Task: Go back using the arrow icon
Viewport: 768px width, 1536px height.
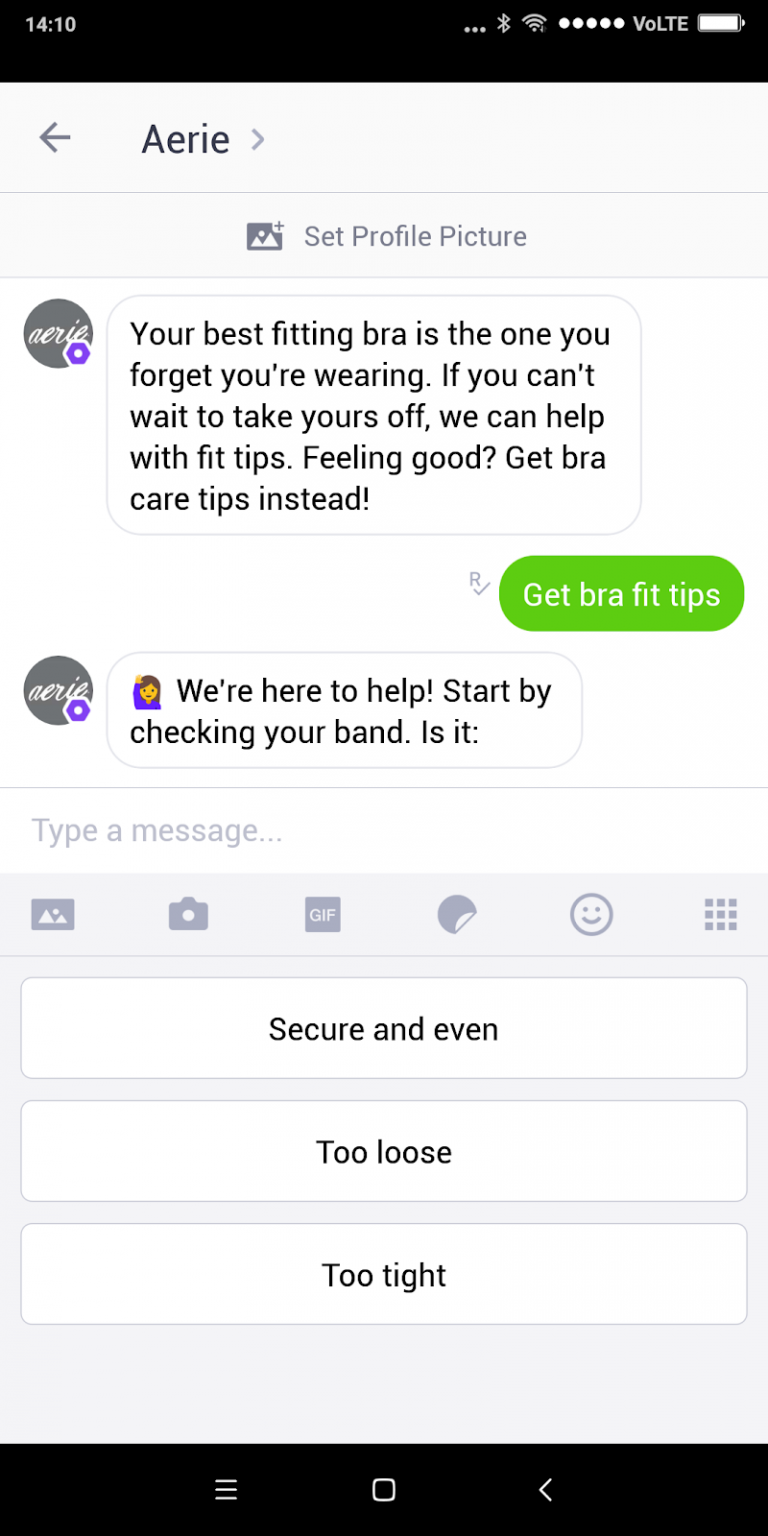Action: [x=55, y=138]
